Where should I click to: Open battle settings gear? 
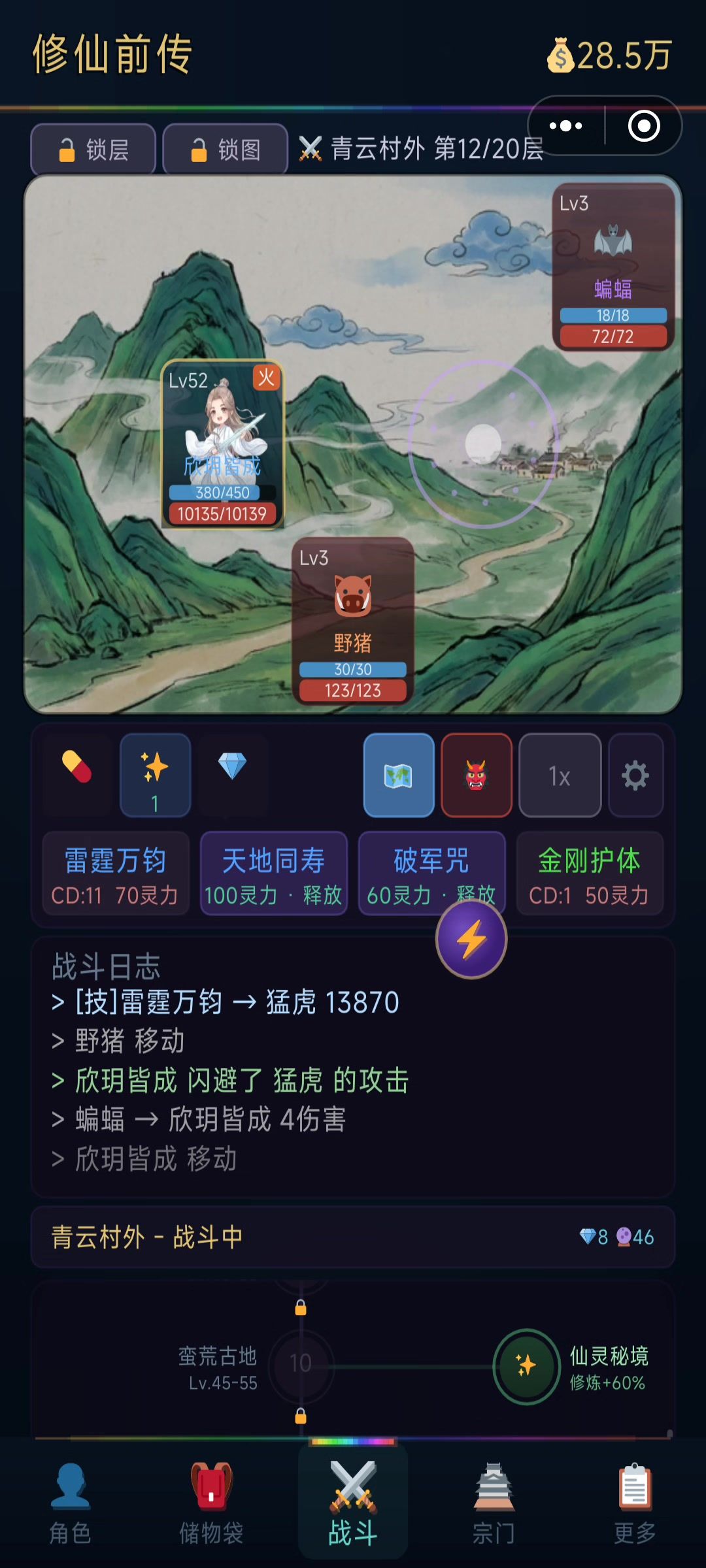pyautogui.click(x=635, y=776)
